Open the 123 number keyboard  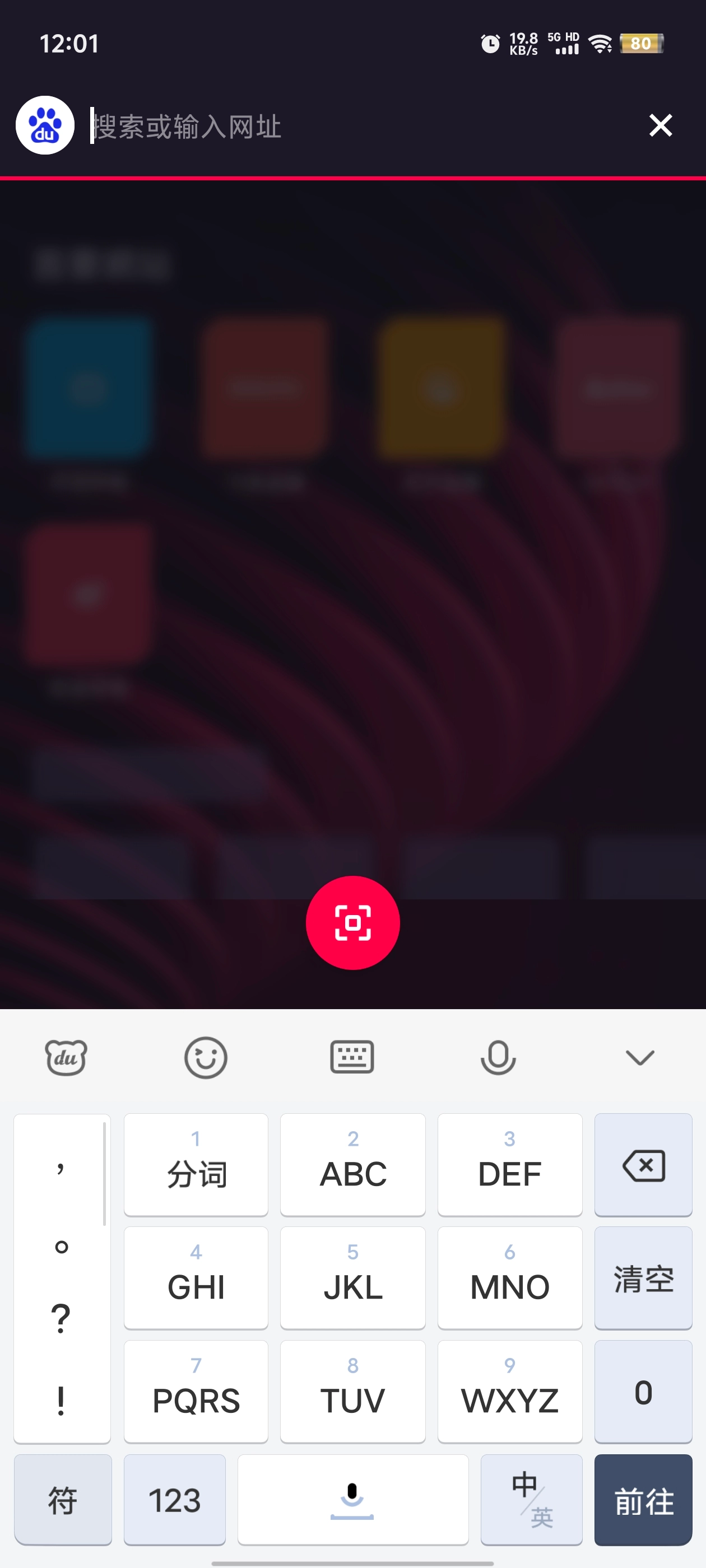pyautogui.click(x=175, y=1500)
